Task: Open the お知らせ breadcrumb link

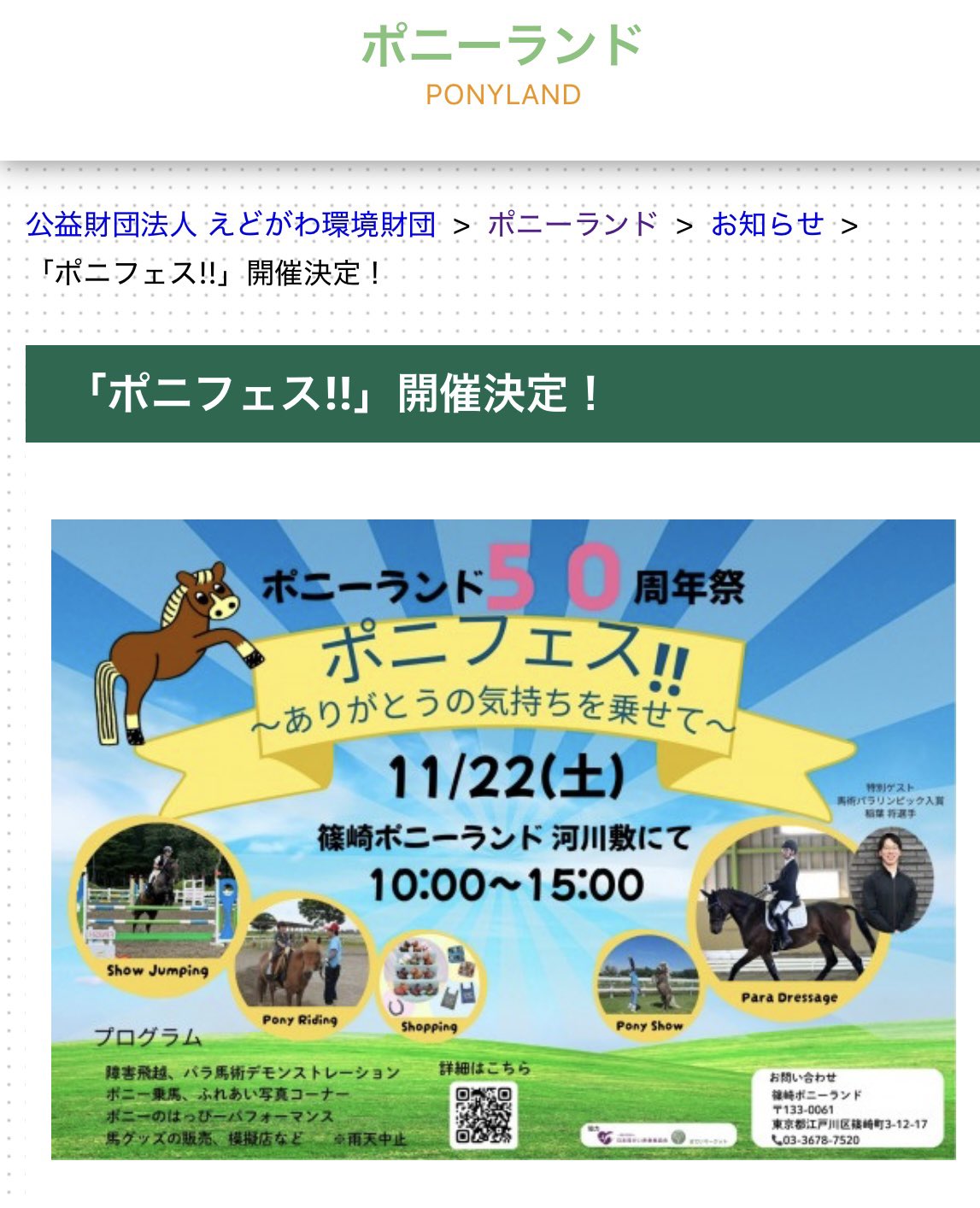Action: tap(766, 225)
